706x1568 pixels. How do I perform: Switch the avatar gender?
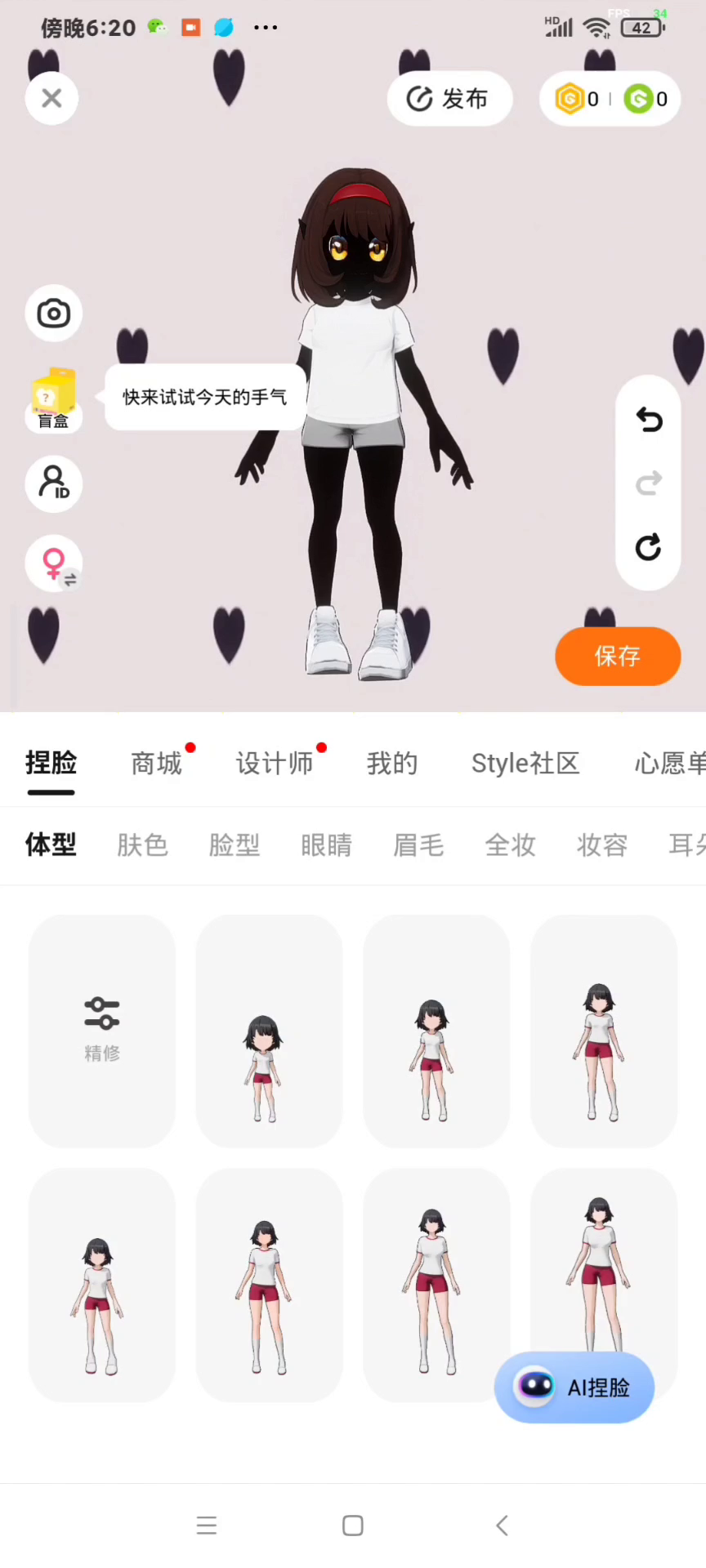[54, 563]
